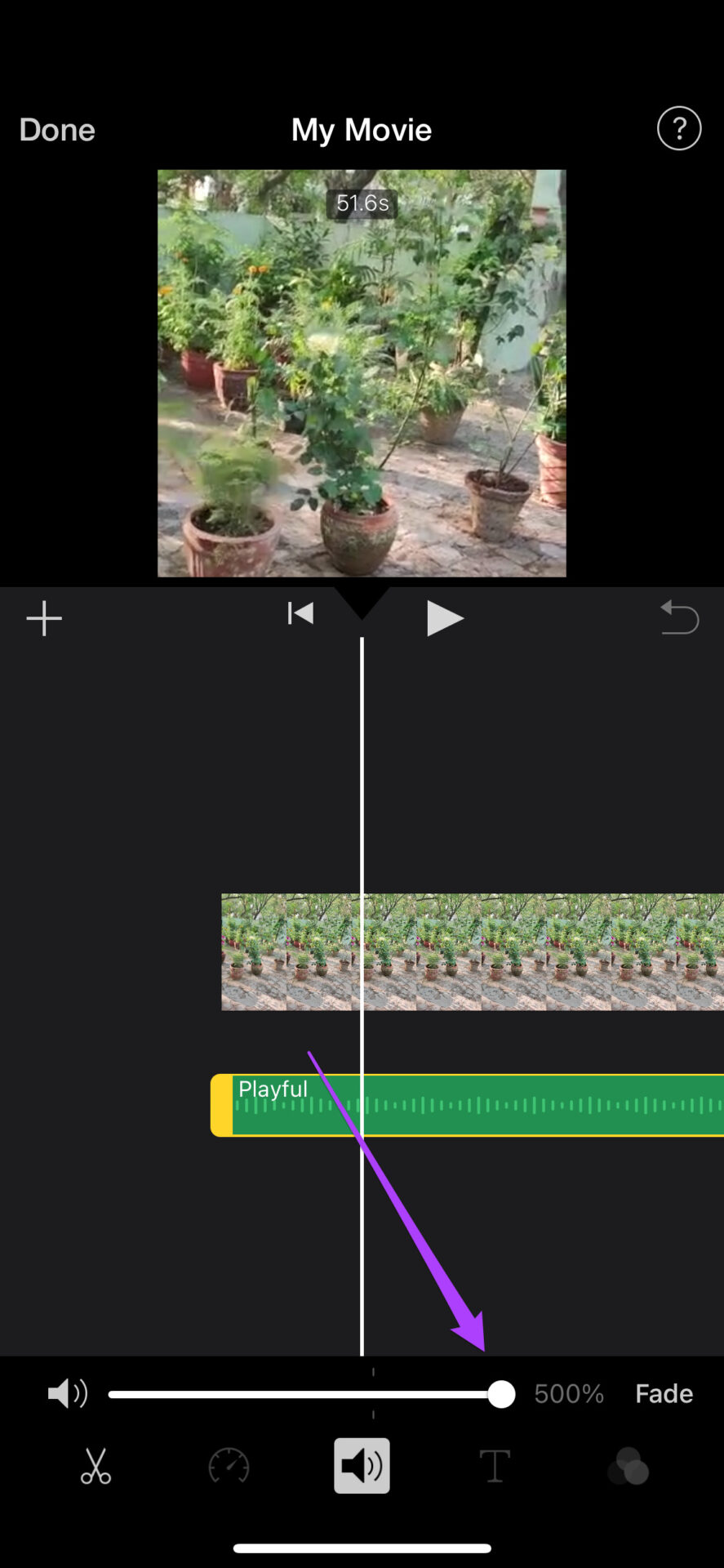Select the Playful audio clip

pyautogui.click(x=468, y=1105)
